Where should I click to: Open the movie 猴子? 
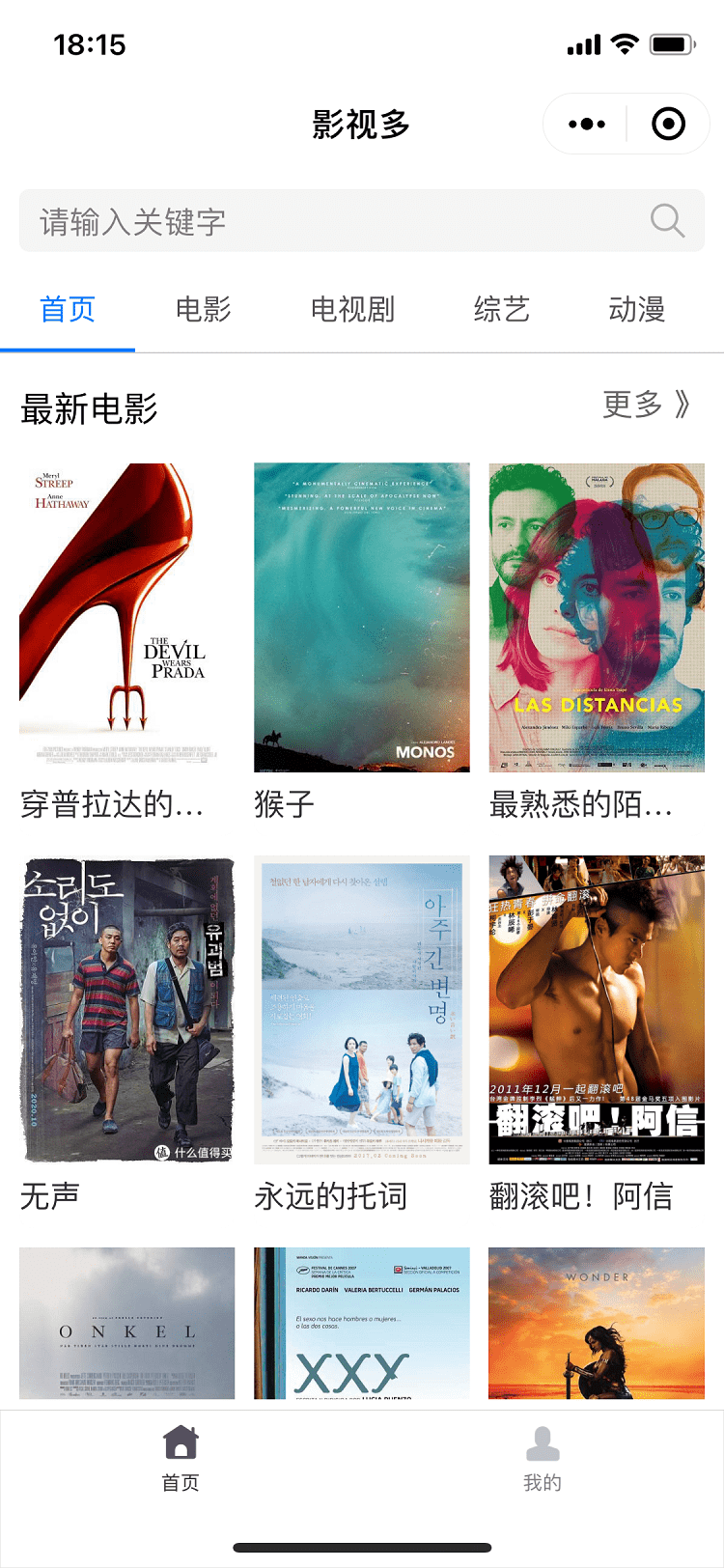362,617
